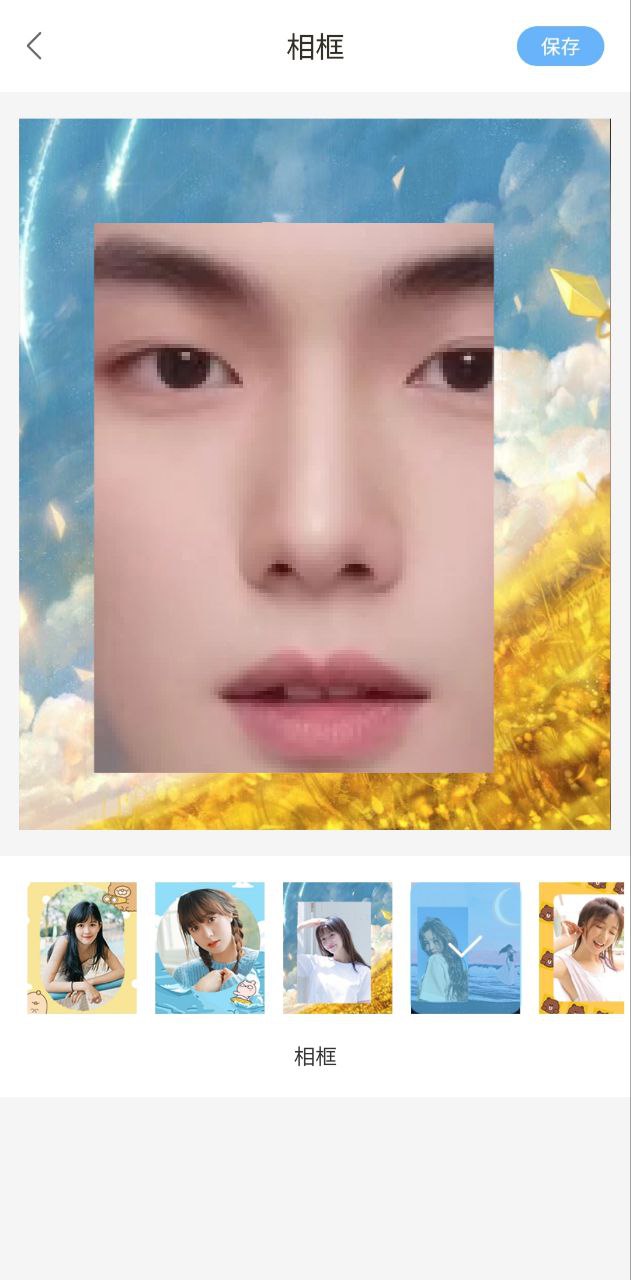Viewport: 631px width, 1280px height.
Task: Pick the blue water frame with braided girl
Action: (210, 947)
